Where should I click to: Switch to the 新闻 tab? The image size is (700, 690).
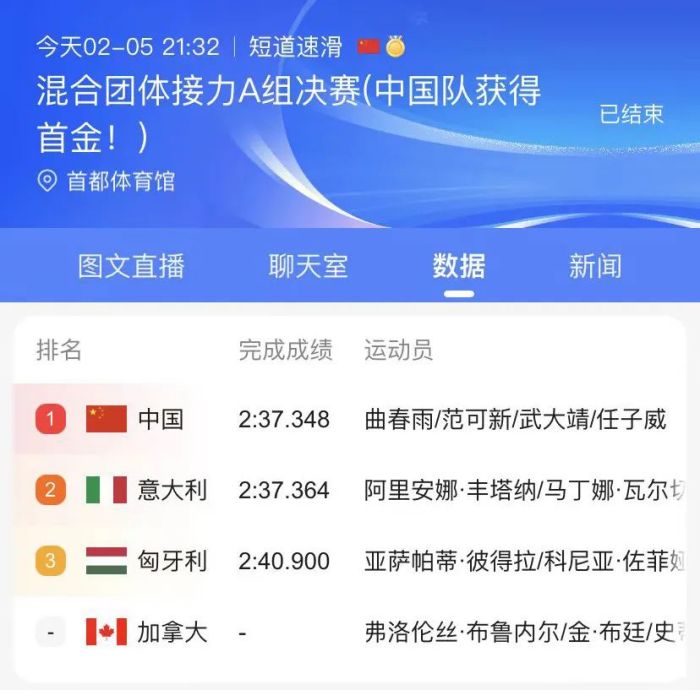point(595,266)
